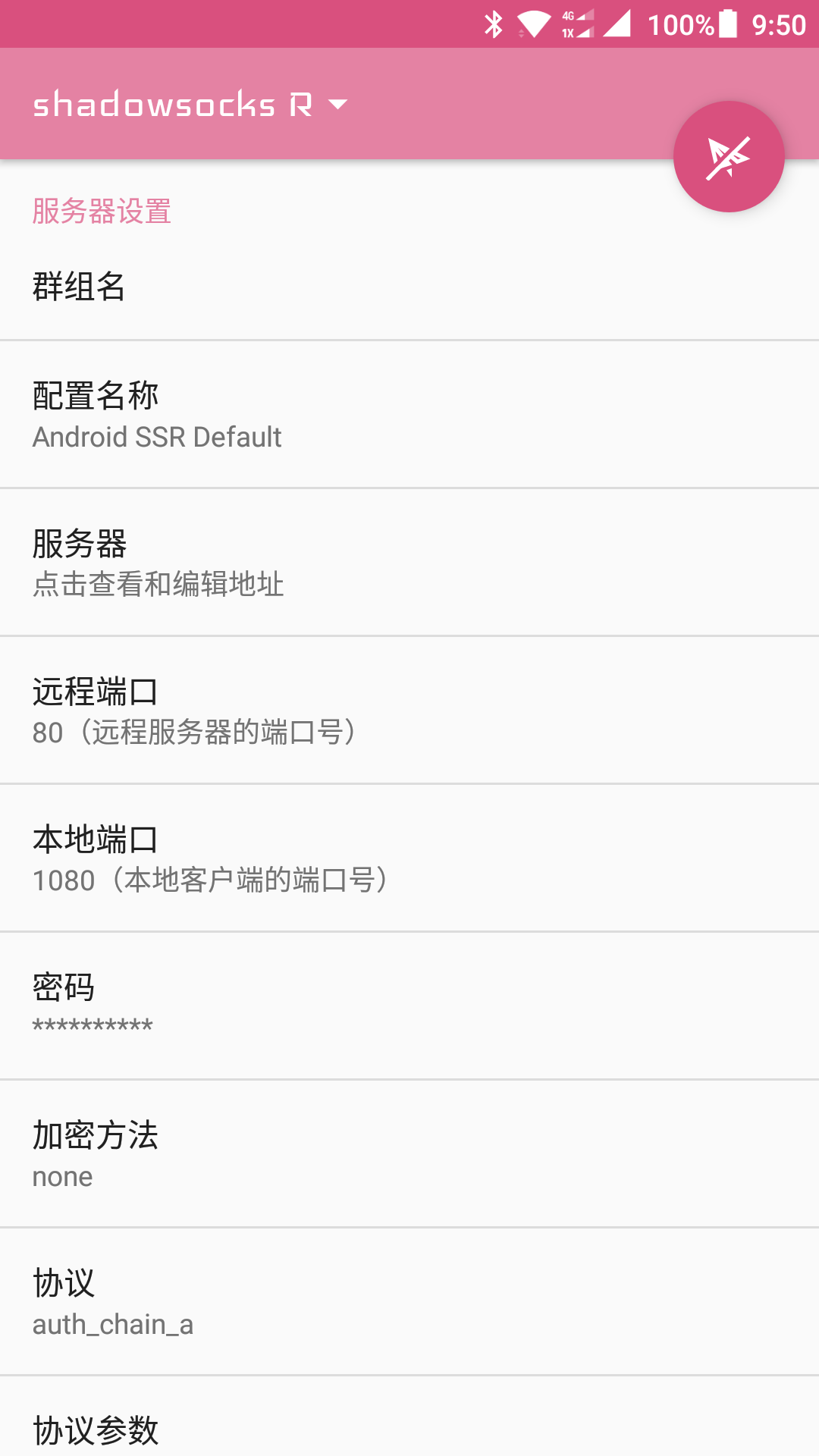Open 服务器 to view the address
The width and height of the screenshot is (819, 1456).
coord(409,563)
